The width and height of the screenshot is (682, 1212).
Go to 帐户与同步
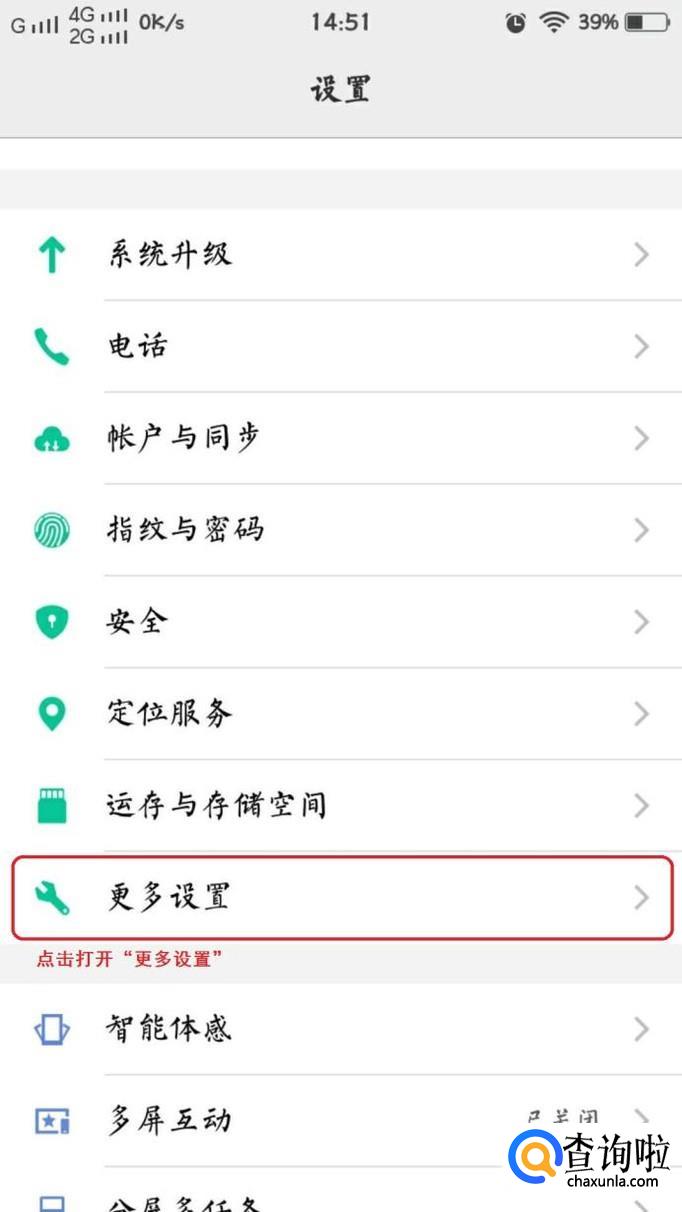pyautogui.click(x=340, y=438)
